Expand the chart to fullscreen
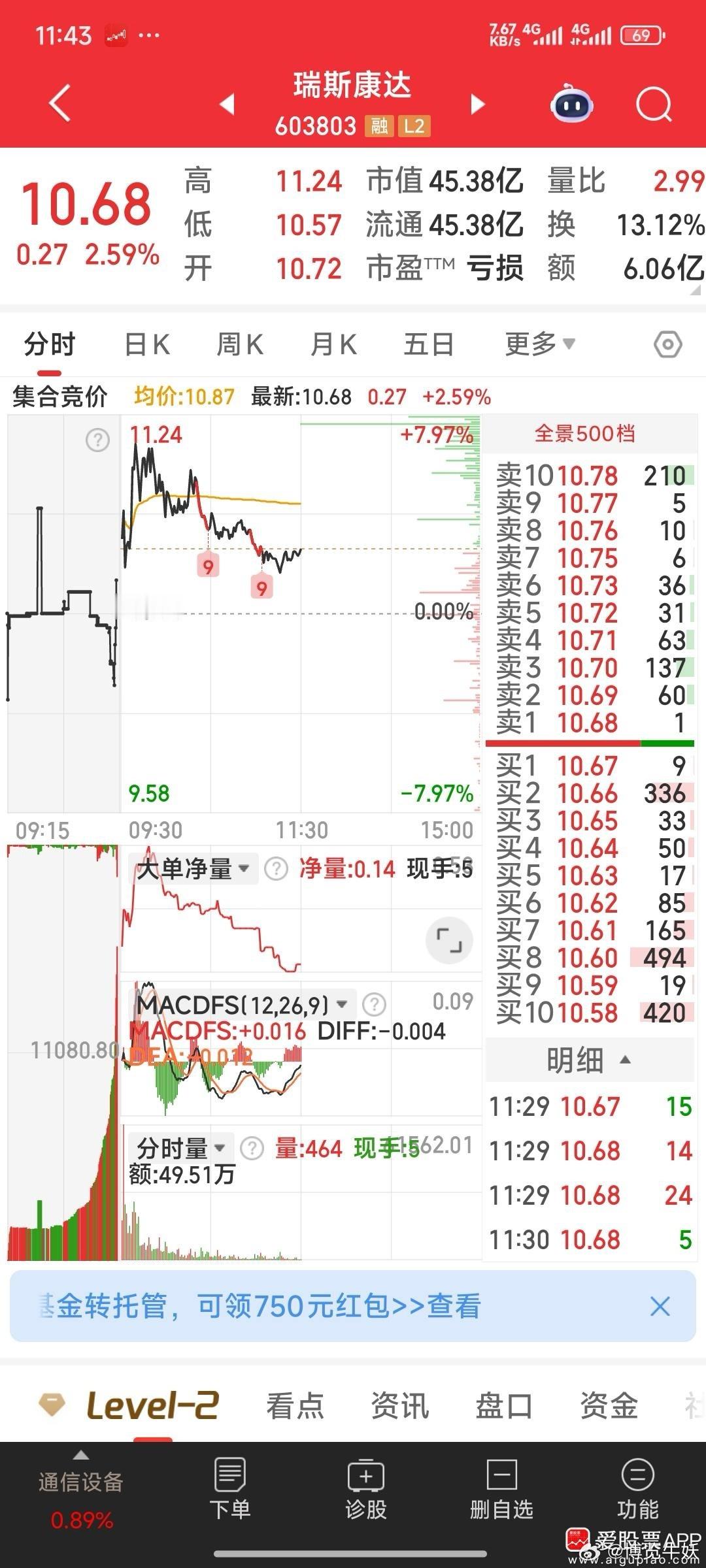The height and width of the screenshot is (1568, 706). 449,941
